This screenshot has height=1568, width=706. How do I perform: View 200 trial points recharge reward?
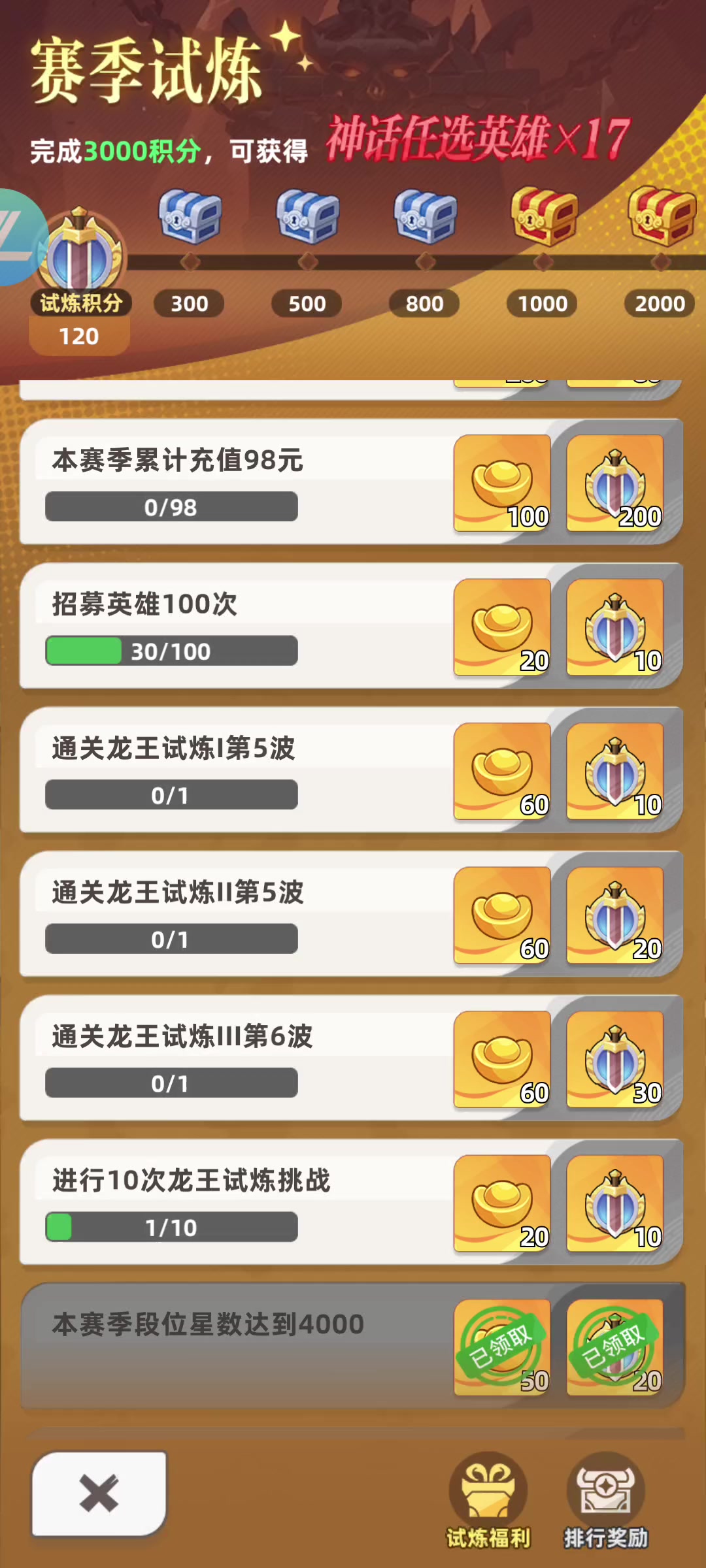615,483
